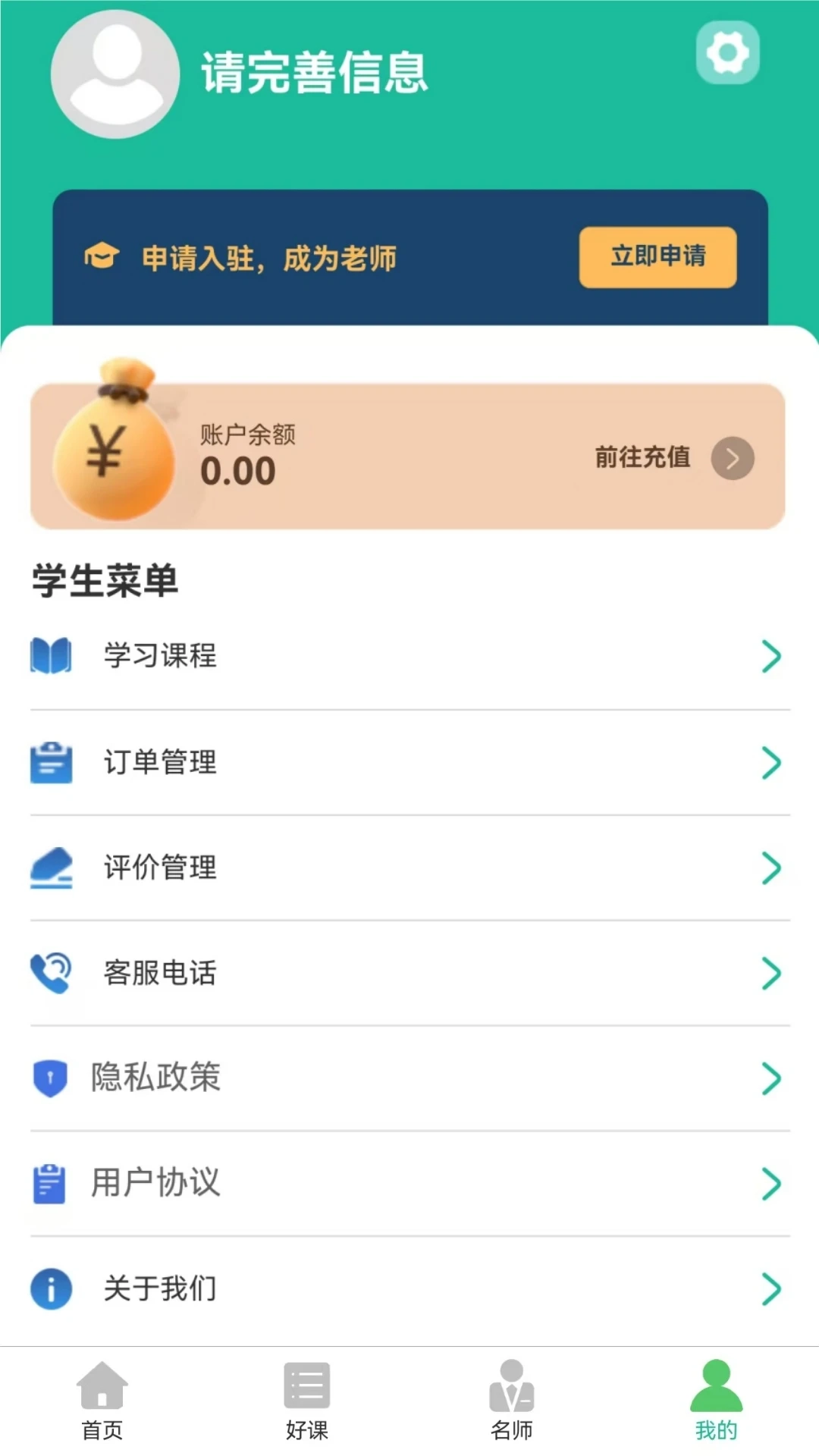Click the 订单管理 clipboard icon
Viewport: 819px width, 1456px height.
(50, 764)
